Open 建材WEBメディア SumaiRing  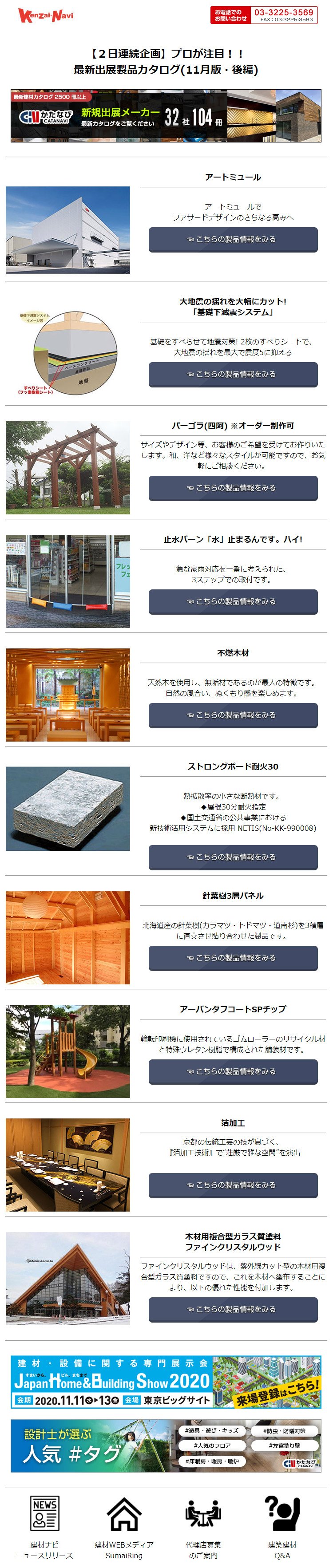[124, 1527]
